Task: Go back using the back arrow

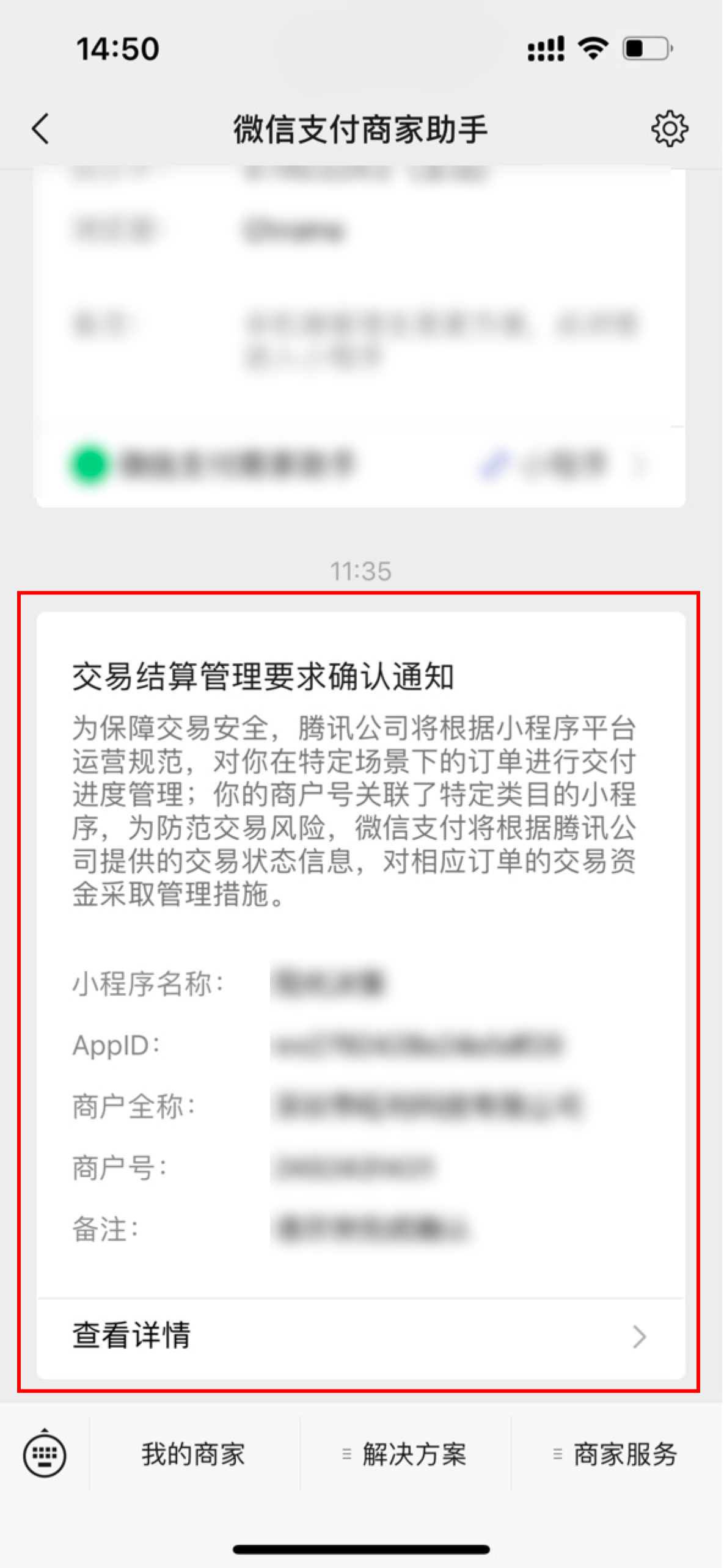Action: [40, 129]
